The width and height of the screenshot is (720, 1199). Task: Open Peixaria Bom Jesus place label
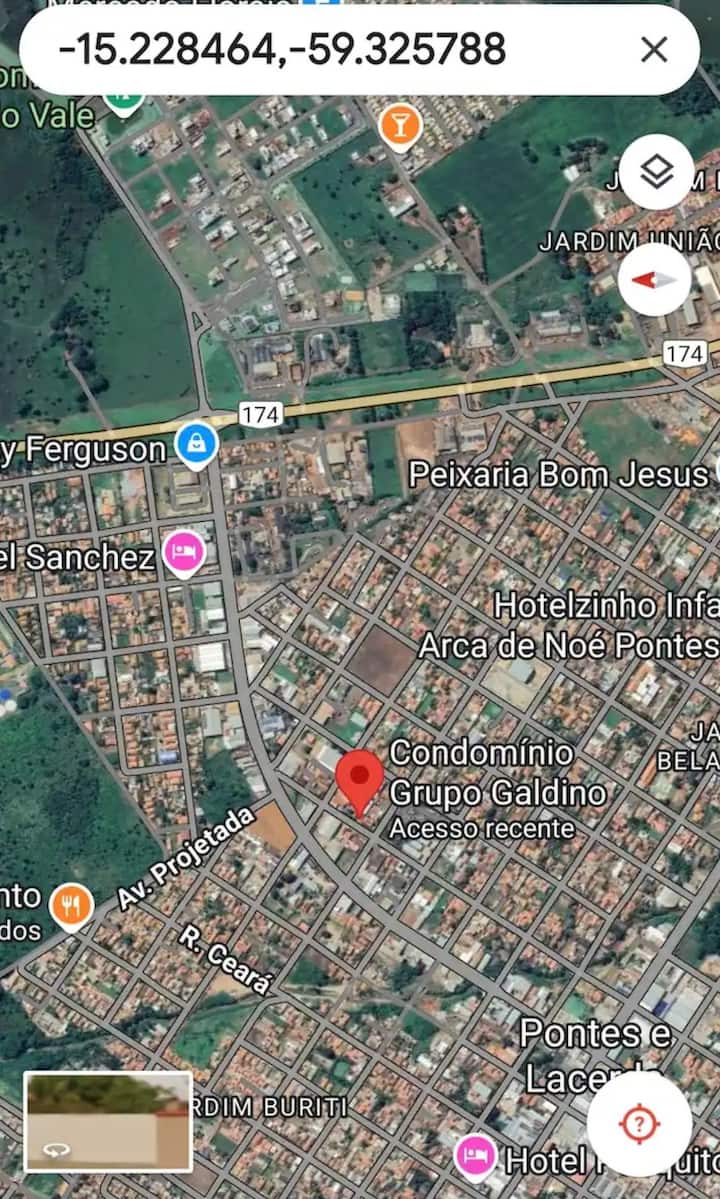[558, 474]
